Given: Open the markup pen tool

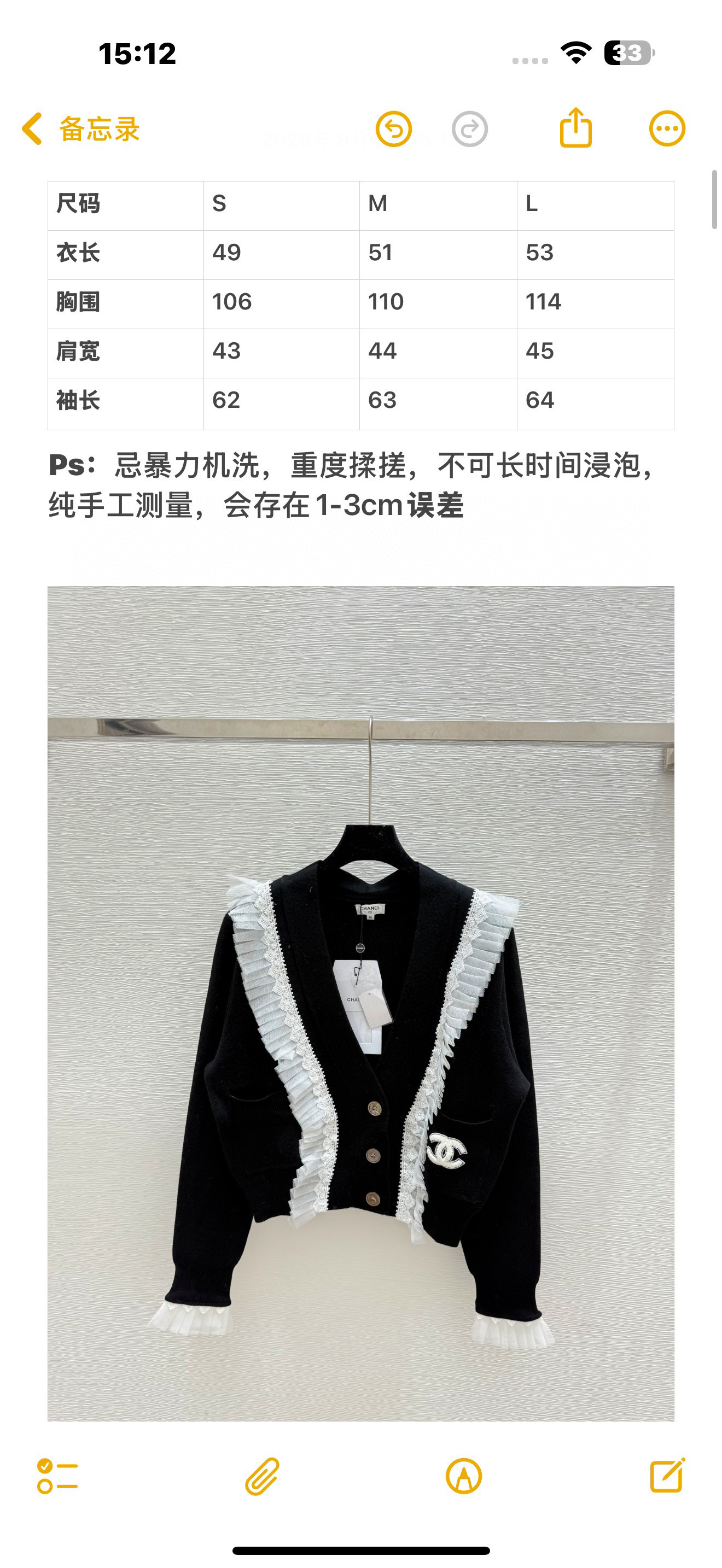Looking at the screenshot, I should (464, 1476).
